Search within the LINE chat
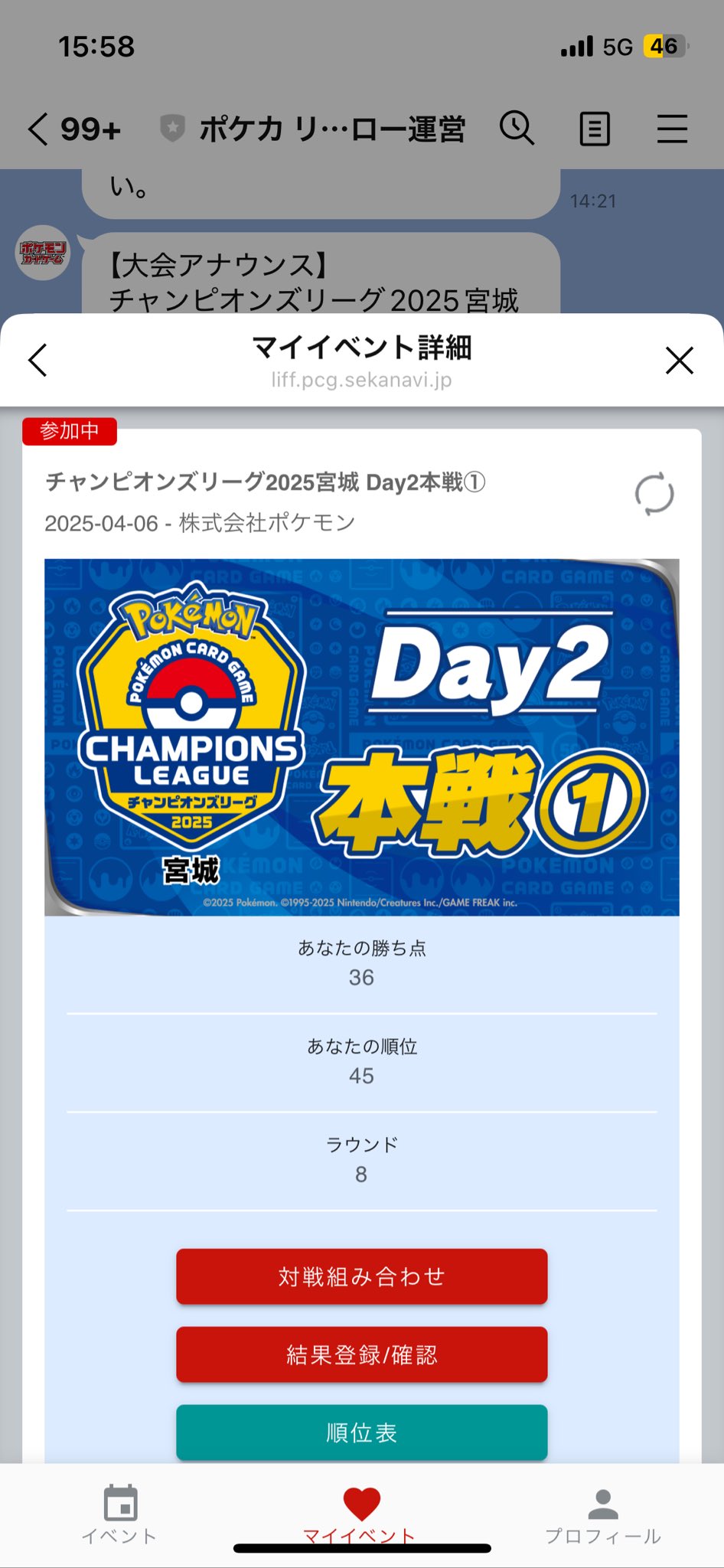Screen dimensions: 724x1568 coord(517,128)
